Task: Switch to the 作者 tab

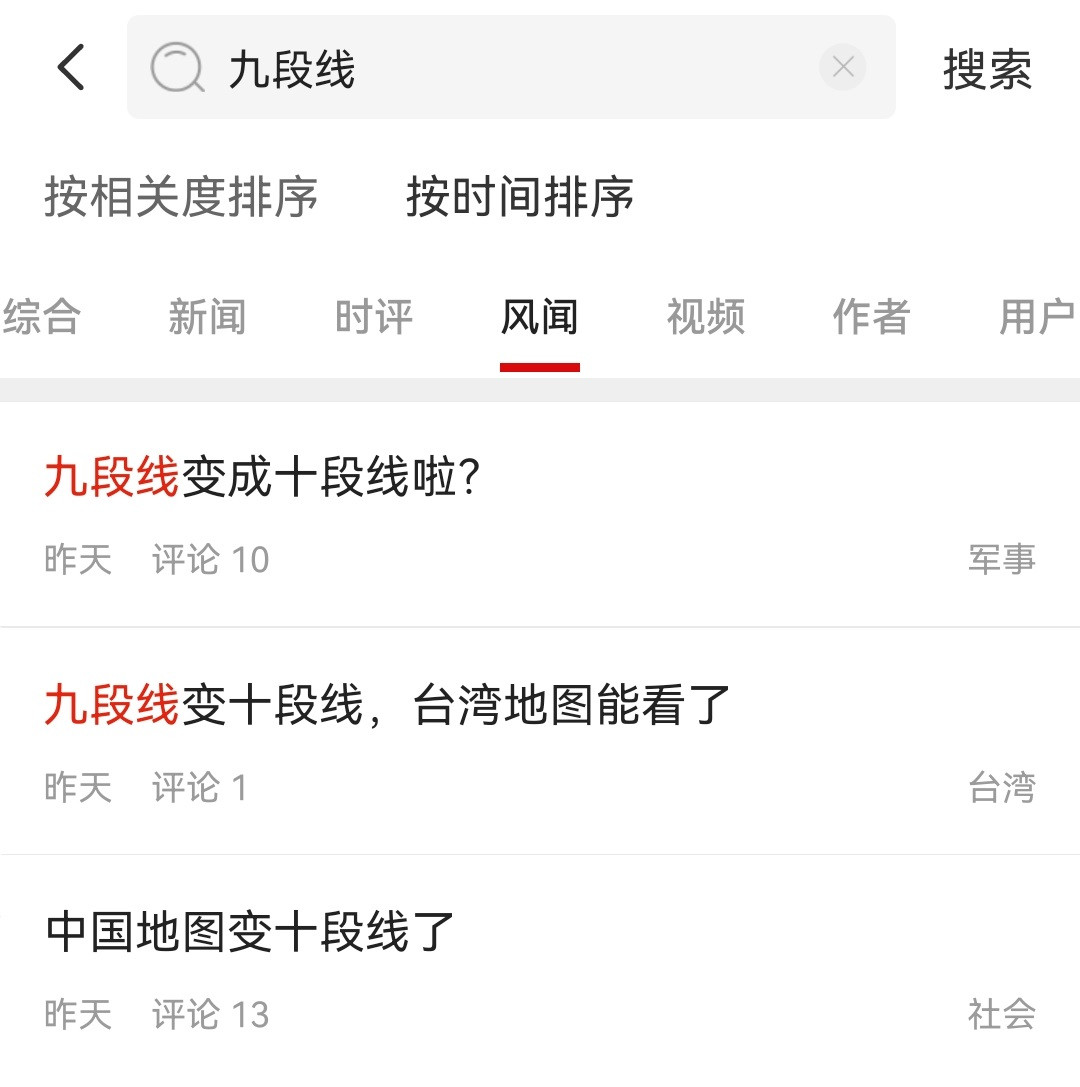Action: 871,318
